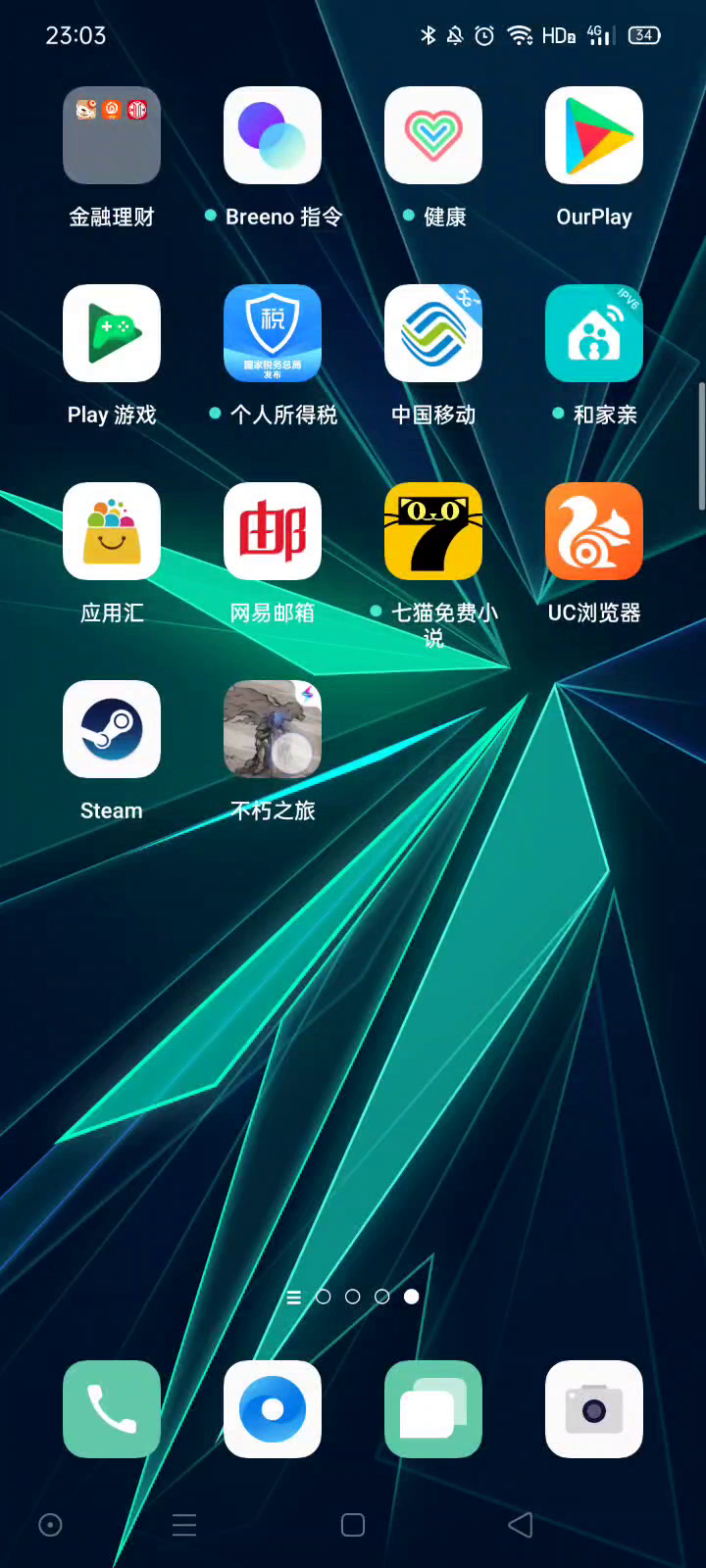Image resolution: width=706 pixels, height=1568 pixels.
Task: Launch 不朽之旅 game
Action: click(273, 729)
